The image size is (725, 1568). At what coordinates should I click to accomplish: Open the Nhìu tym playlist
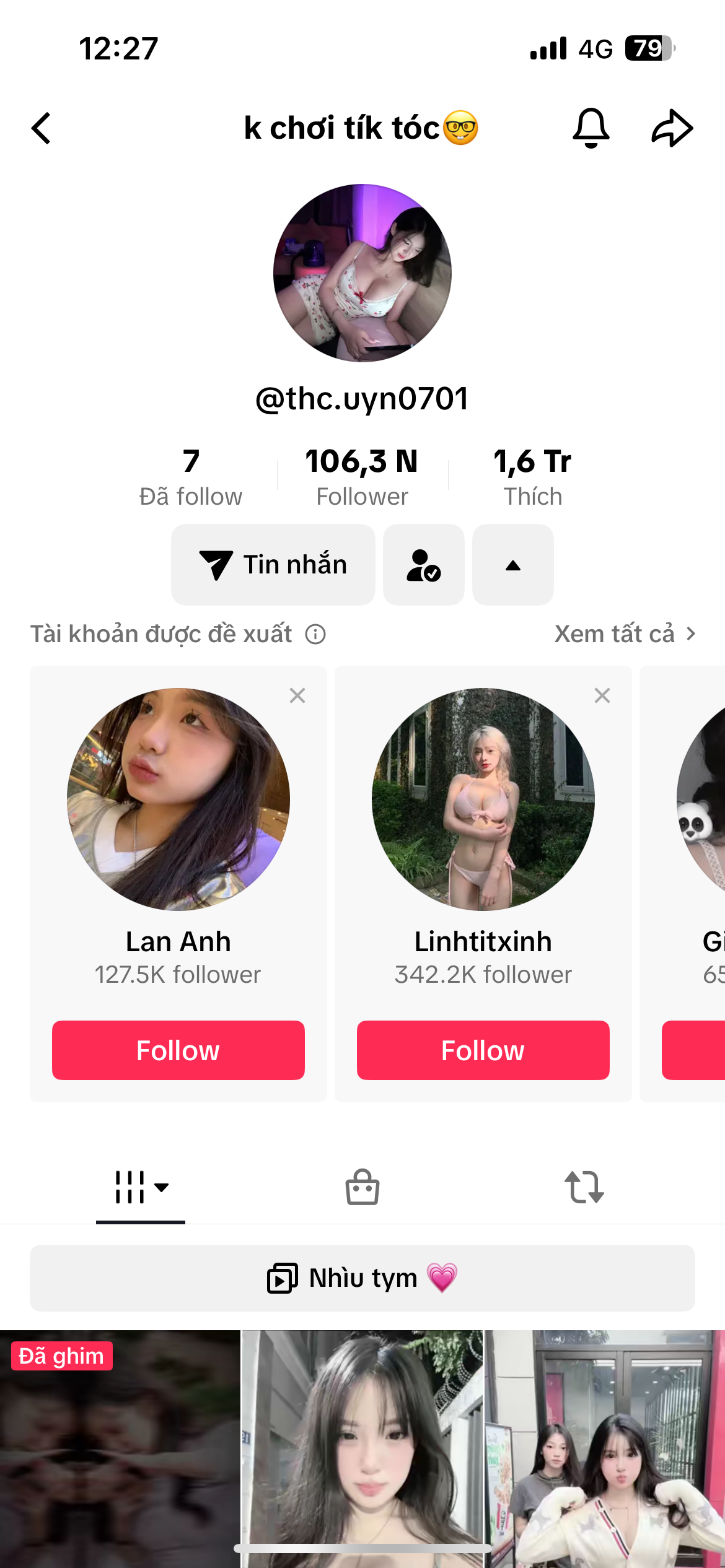tap(362, 1278)
